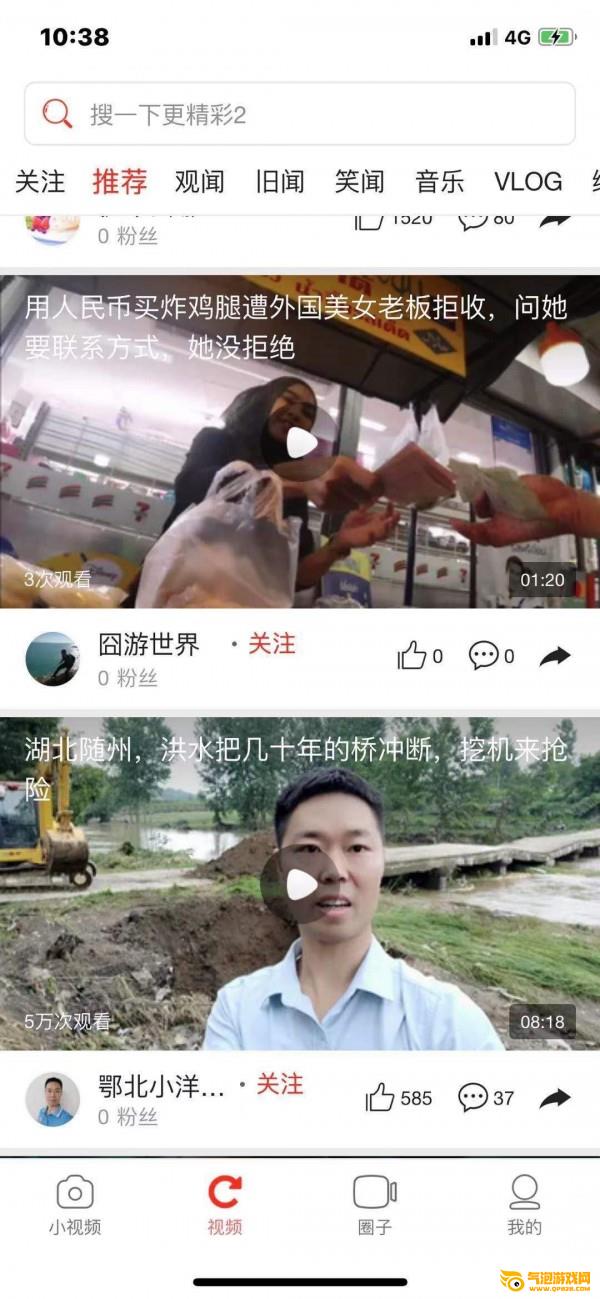
Task: Switch to the 旧闻 tab
Action: click(280, 181)
